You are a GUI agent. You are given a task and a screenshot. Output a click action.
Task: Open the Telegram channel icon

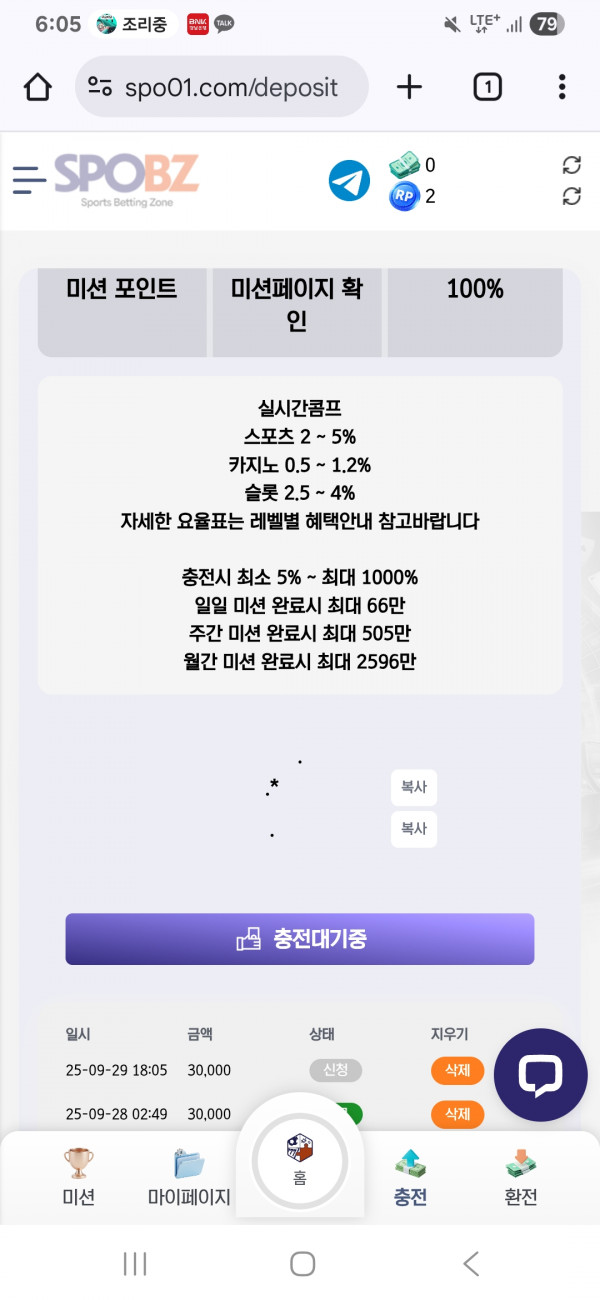(x=349, y=181)
